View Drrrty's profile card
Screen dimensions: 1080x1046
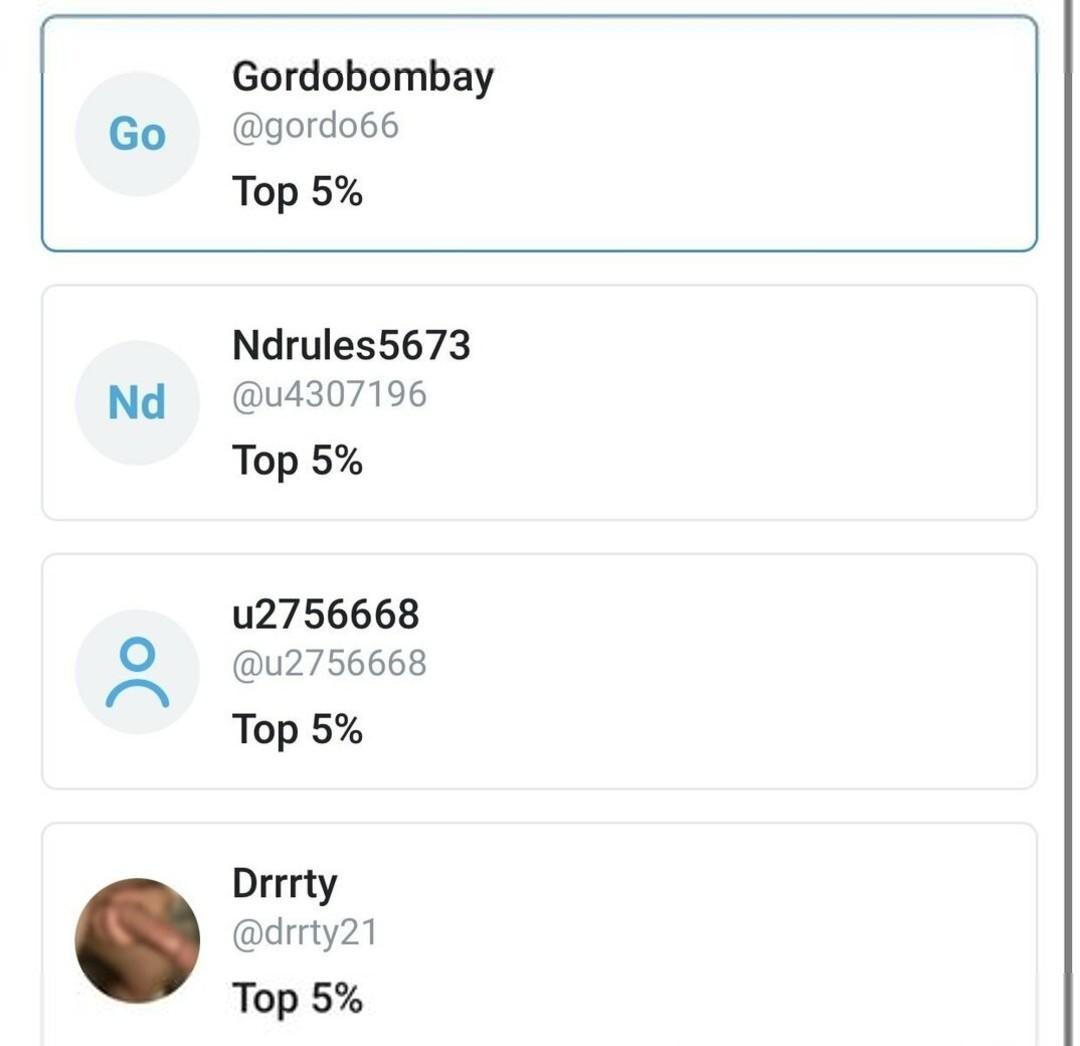coord(538,935)
